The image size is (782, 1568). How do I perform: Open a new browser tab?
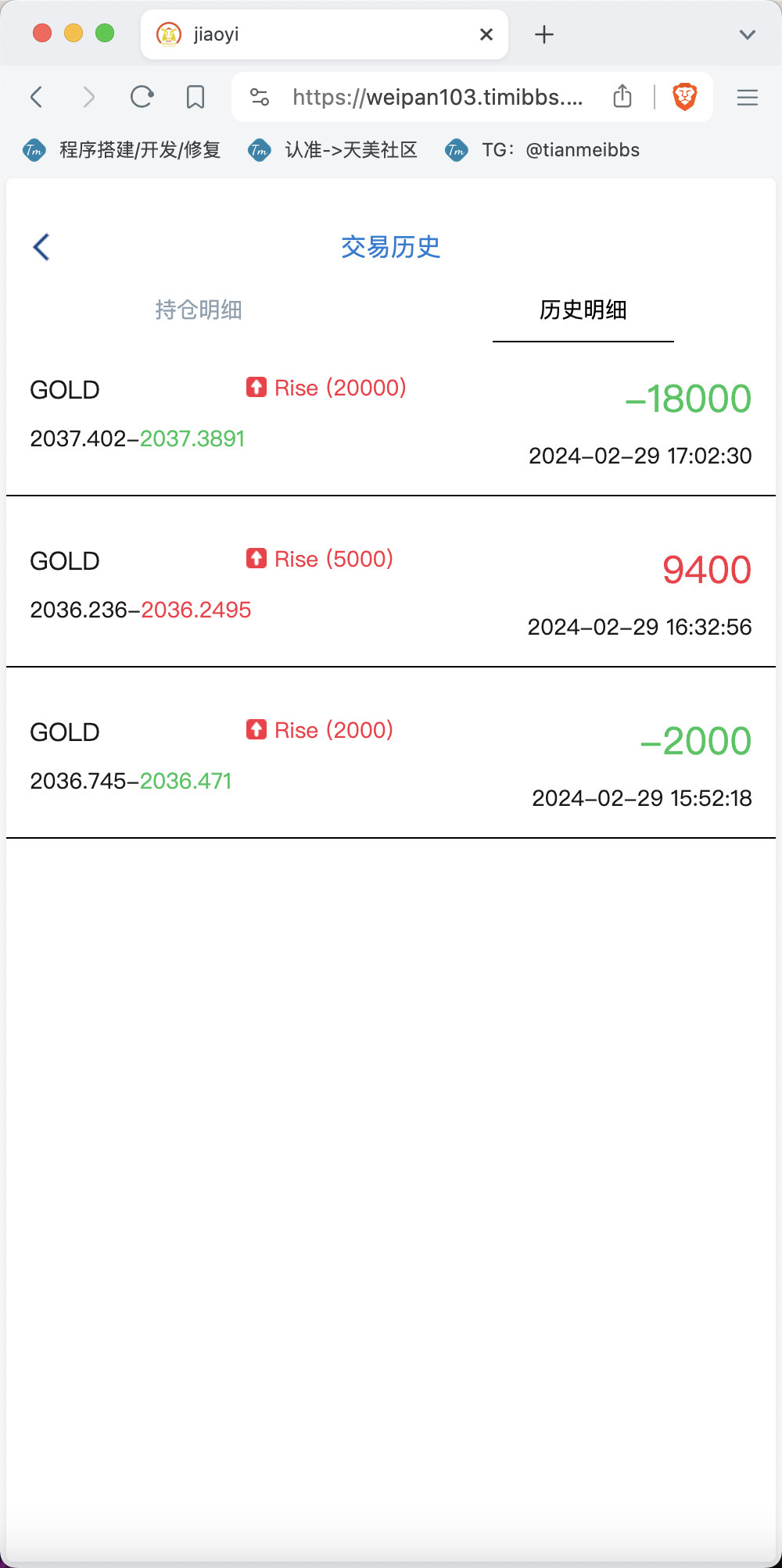coord(544,34)
